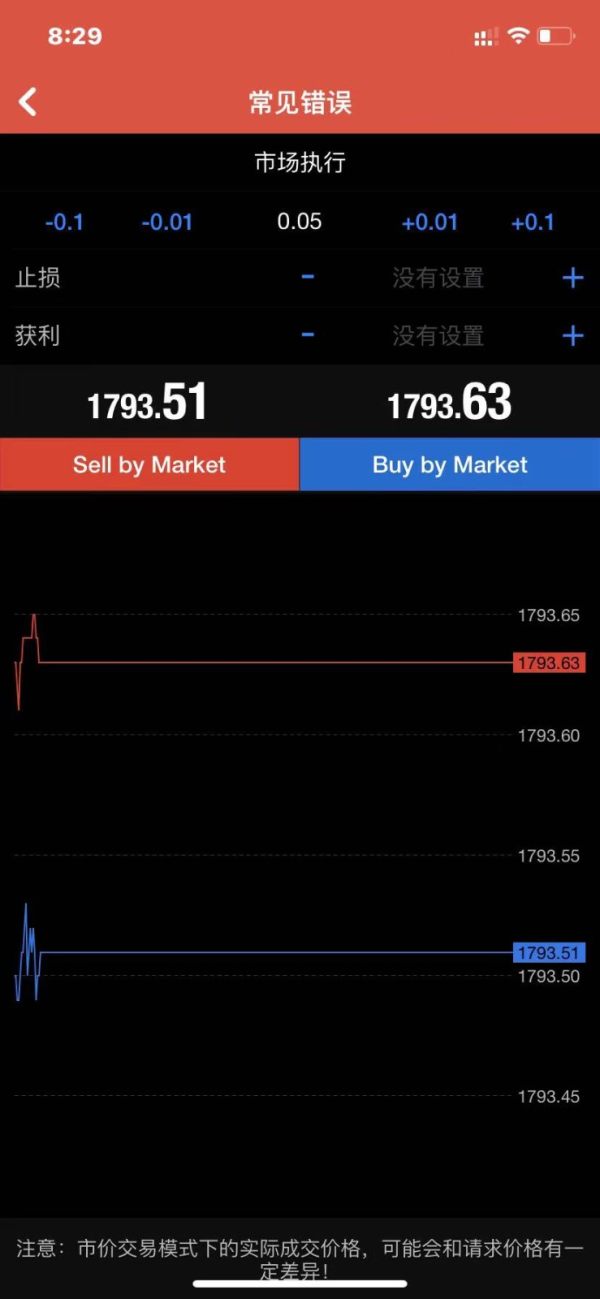The image size is (600, 1299).
Task: Set the 止损 value field
Action: (438, 277)
